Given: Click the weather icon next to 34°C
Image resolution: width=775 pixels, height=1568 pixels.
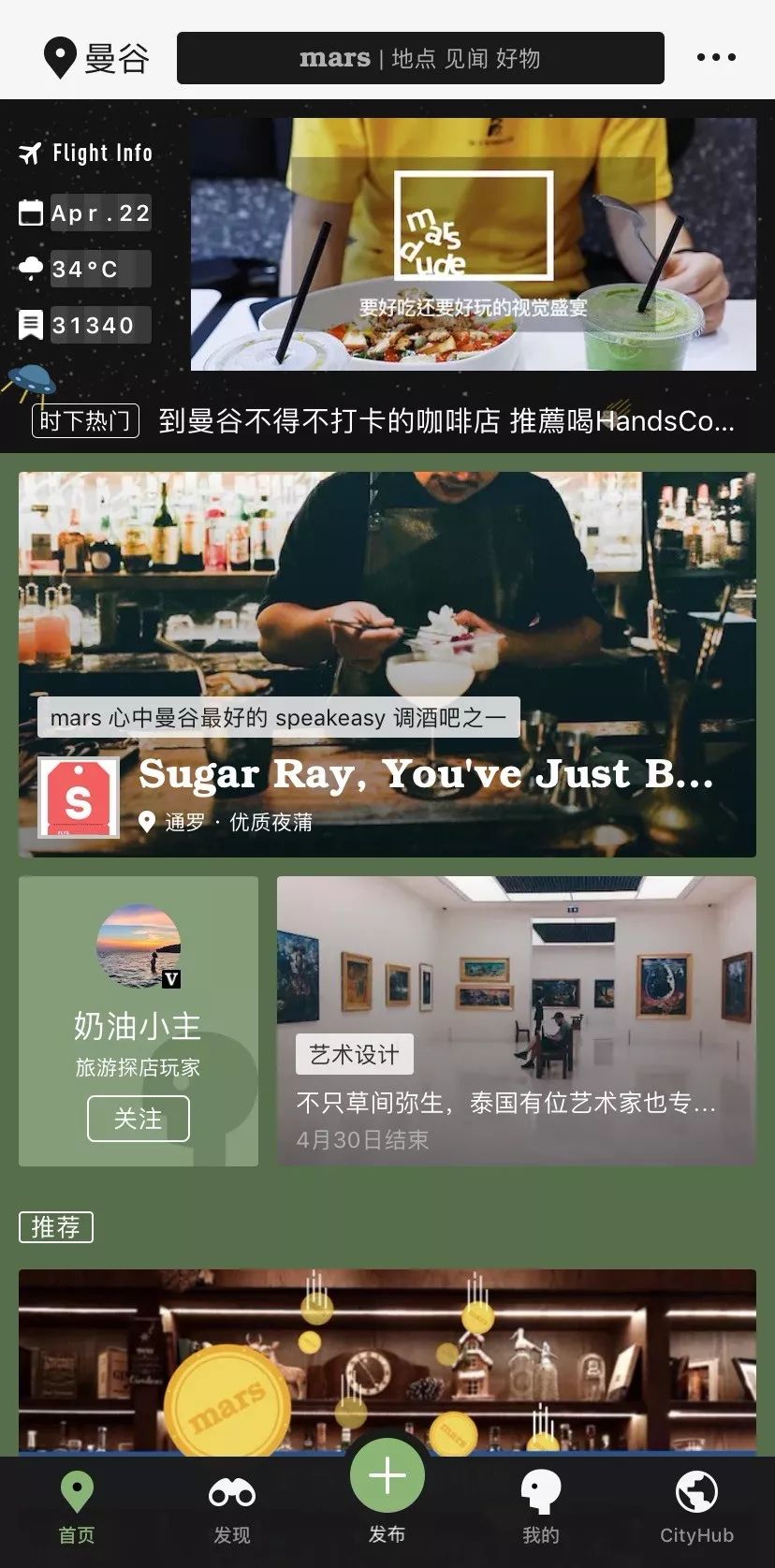Looking at the screenshot, I should pos(31,269).
